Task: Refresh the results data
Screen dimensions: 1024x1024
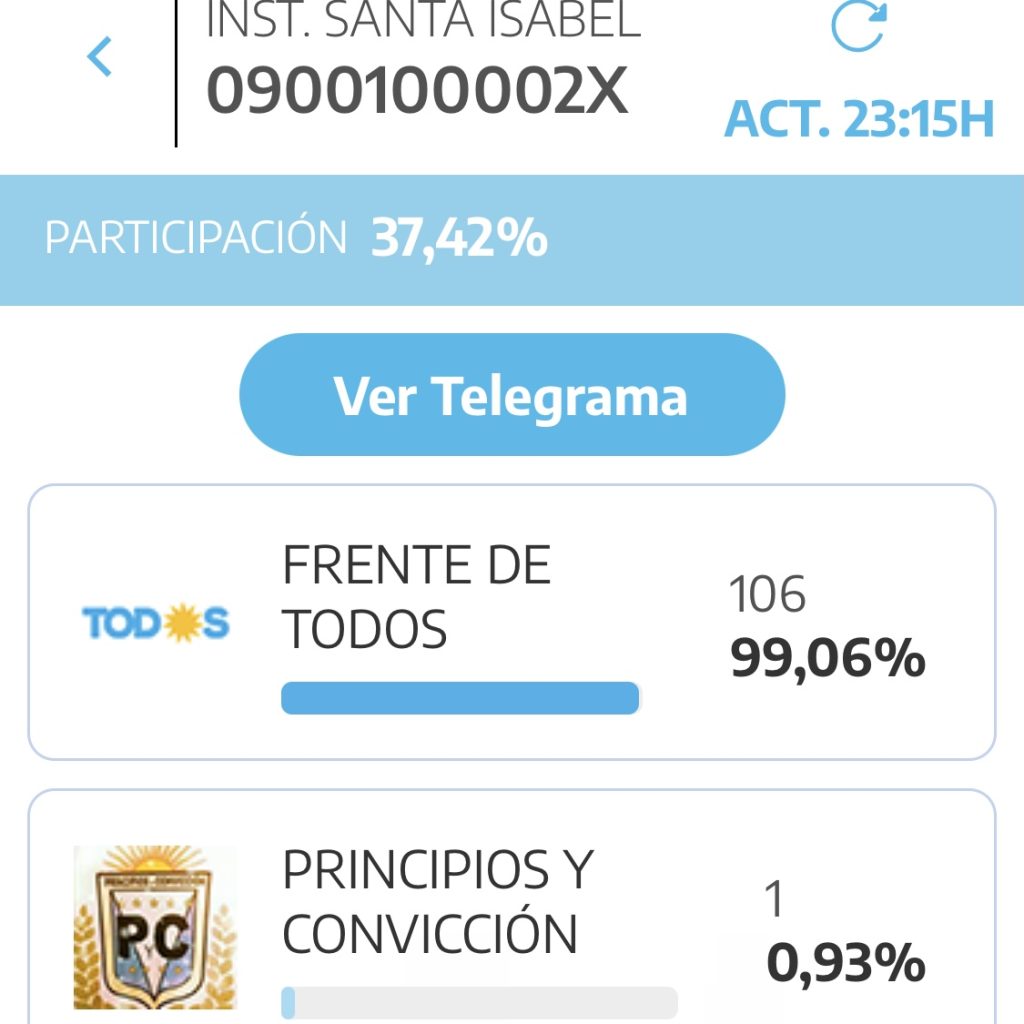Action: [x=858, y=28]
